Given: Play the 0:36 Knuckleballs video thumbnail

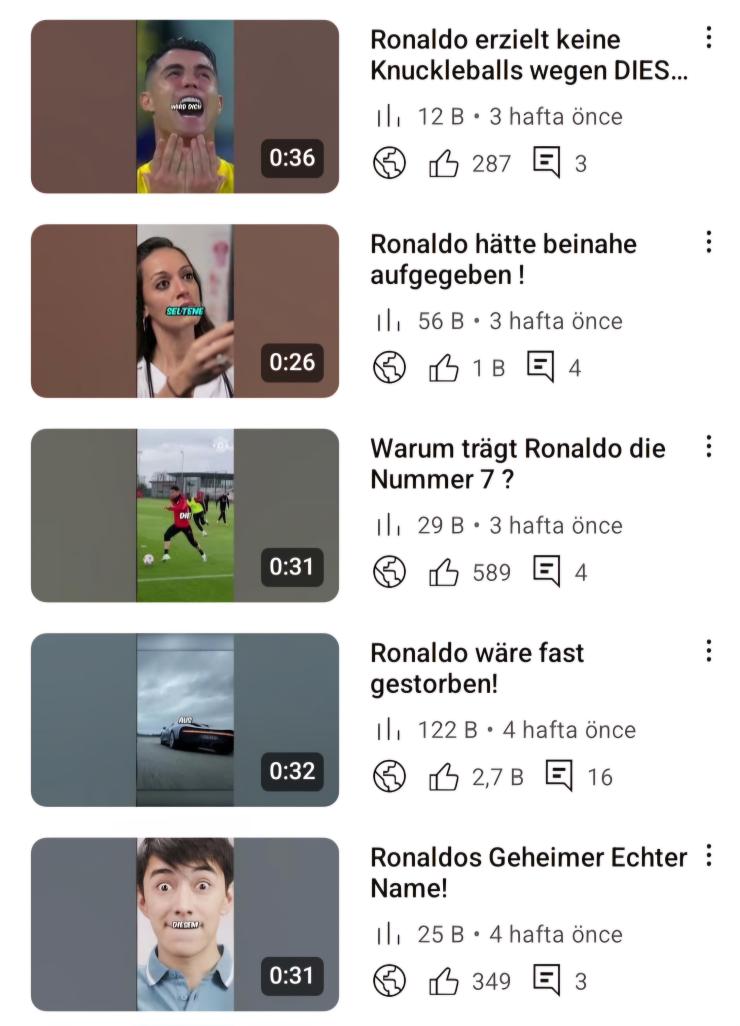Looking at the screenshot, I should [185, 106].
